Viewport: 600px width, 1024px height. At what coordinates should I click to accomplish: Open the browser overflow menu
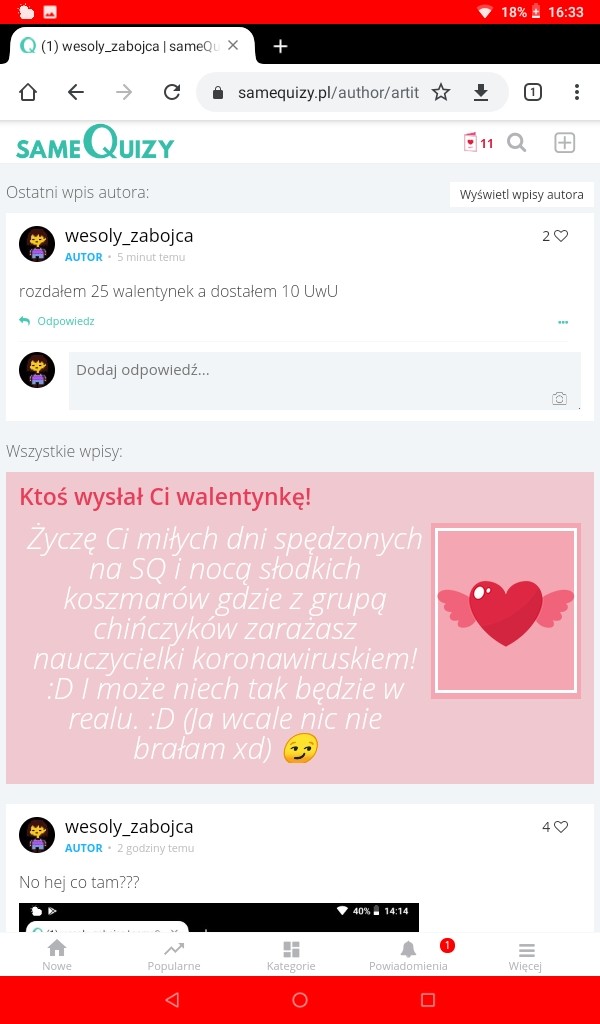point(577,92)
